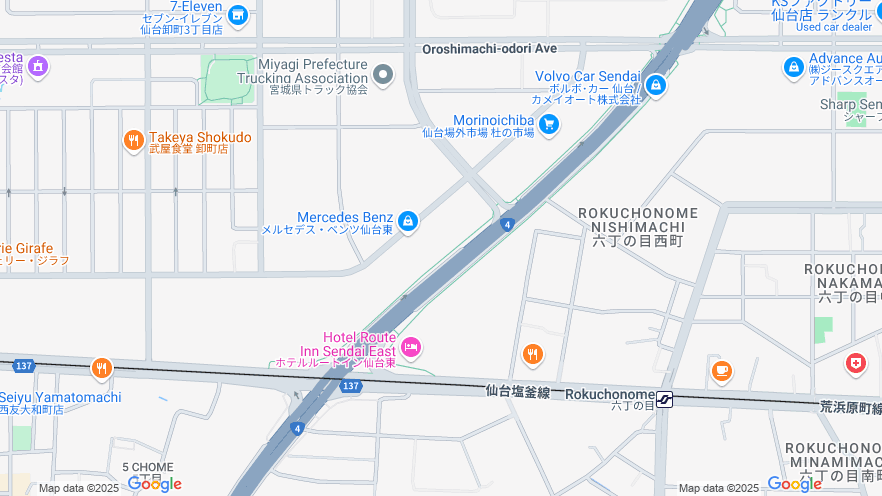Open Hotel Route Inn Sendai East pin
Screen dimensions: 882x496
(411, 348)
